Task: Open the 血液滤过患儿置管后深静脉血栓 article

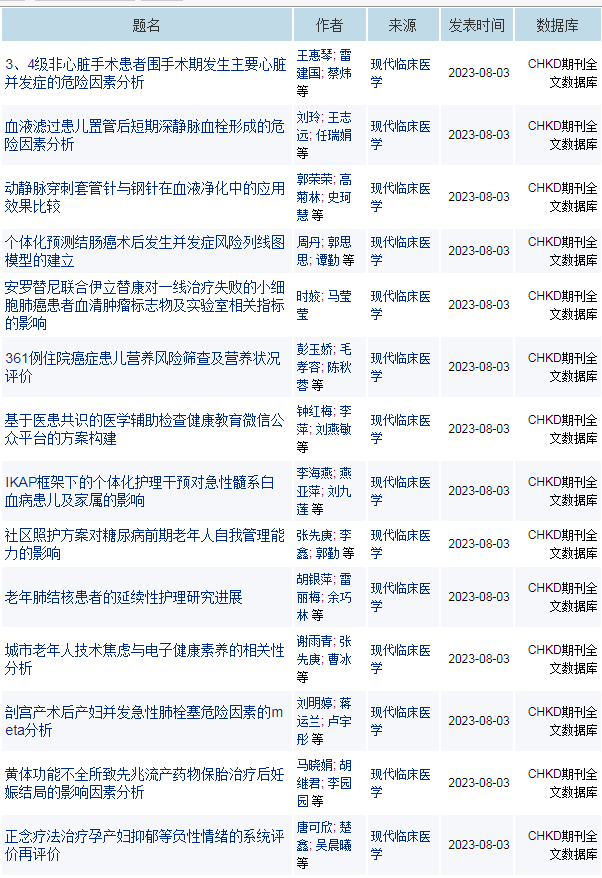Action: coord(145,135)
